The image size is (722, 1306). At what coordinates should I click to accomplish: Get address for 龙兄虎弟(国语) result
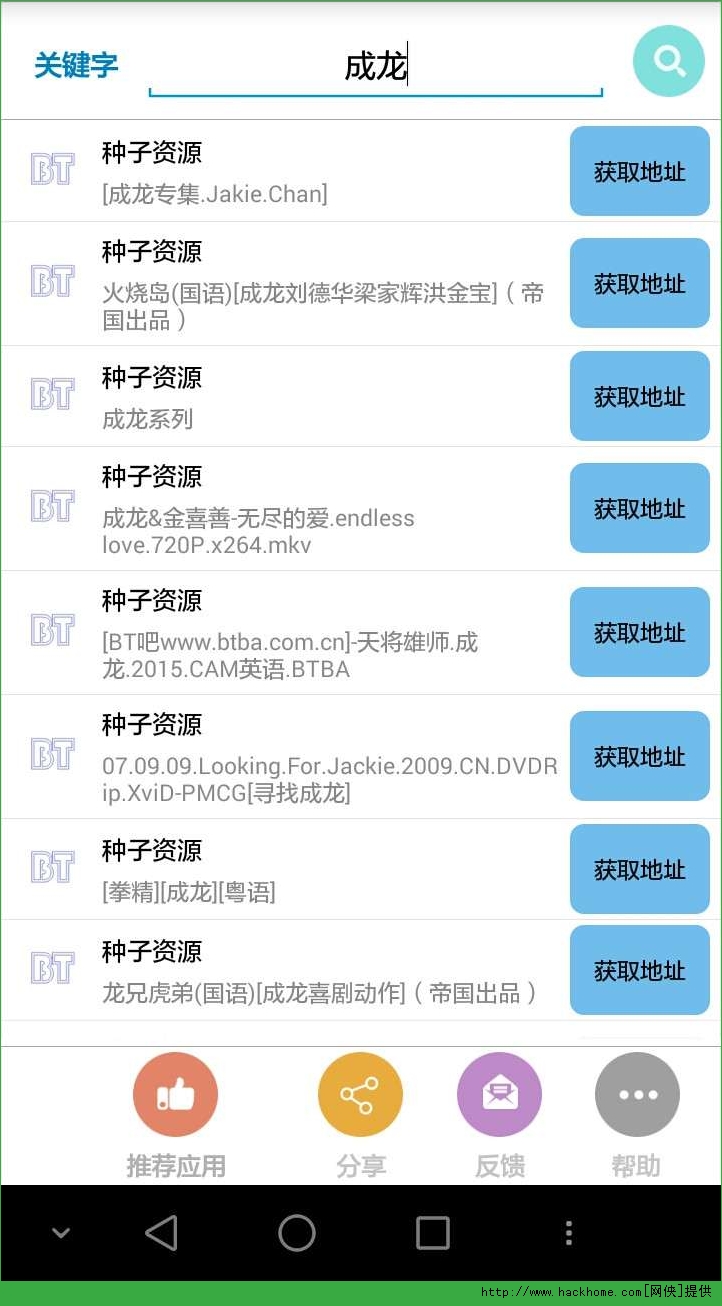639,970
